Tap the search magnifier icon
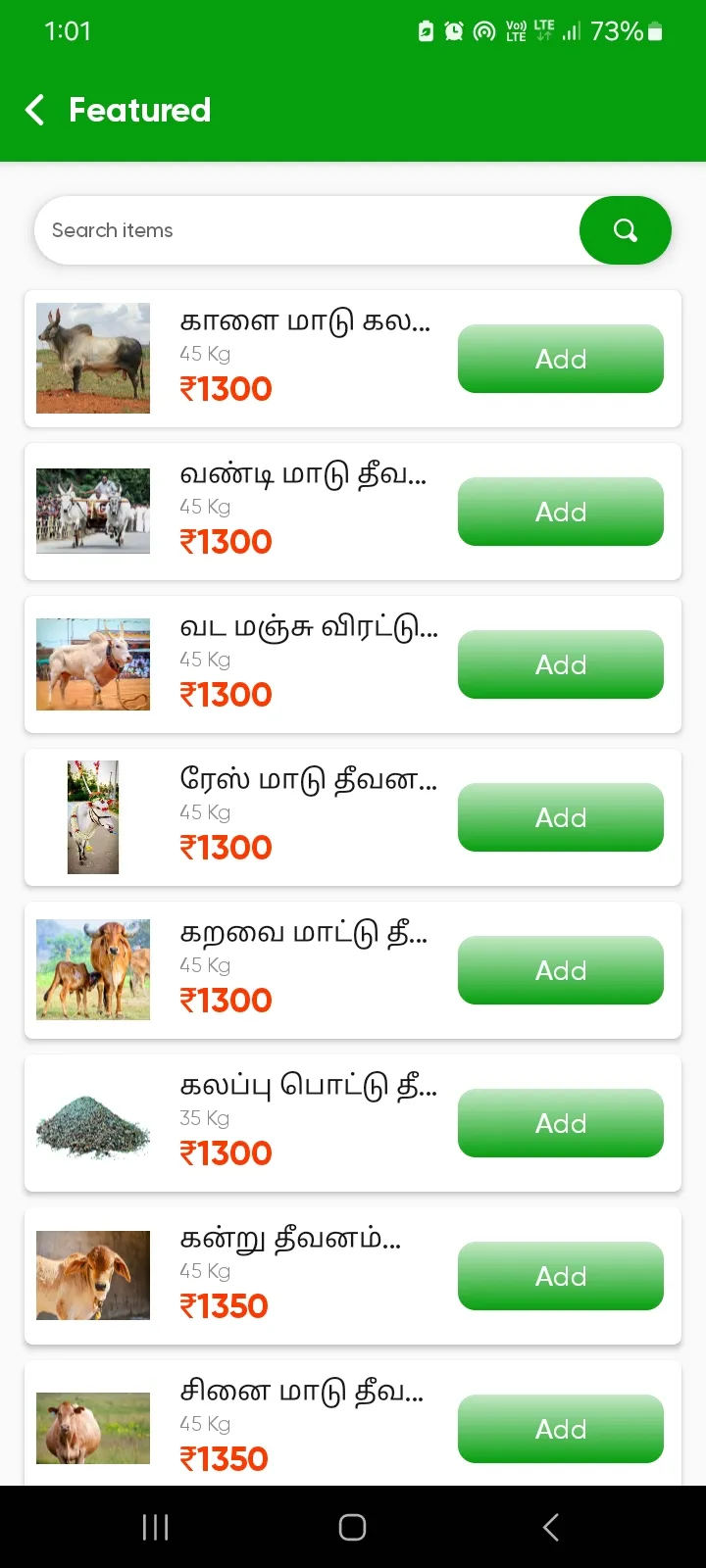706x1568 pixels. 625,230
